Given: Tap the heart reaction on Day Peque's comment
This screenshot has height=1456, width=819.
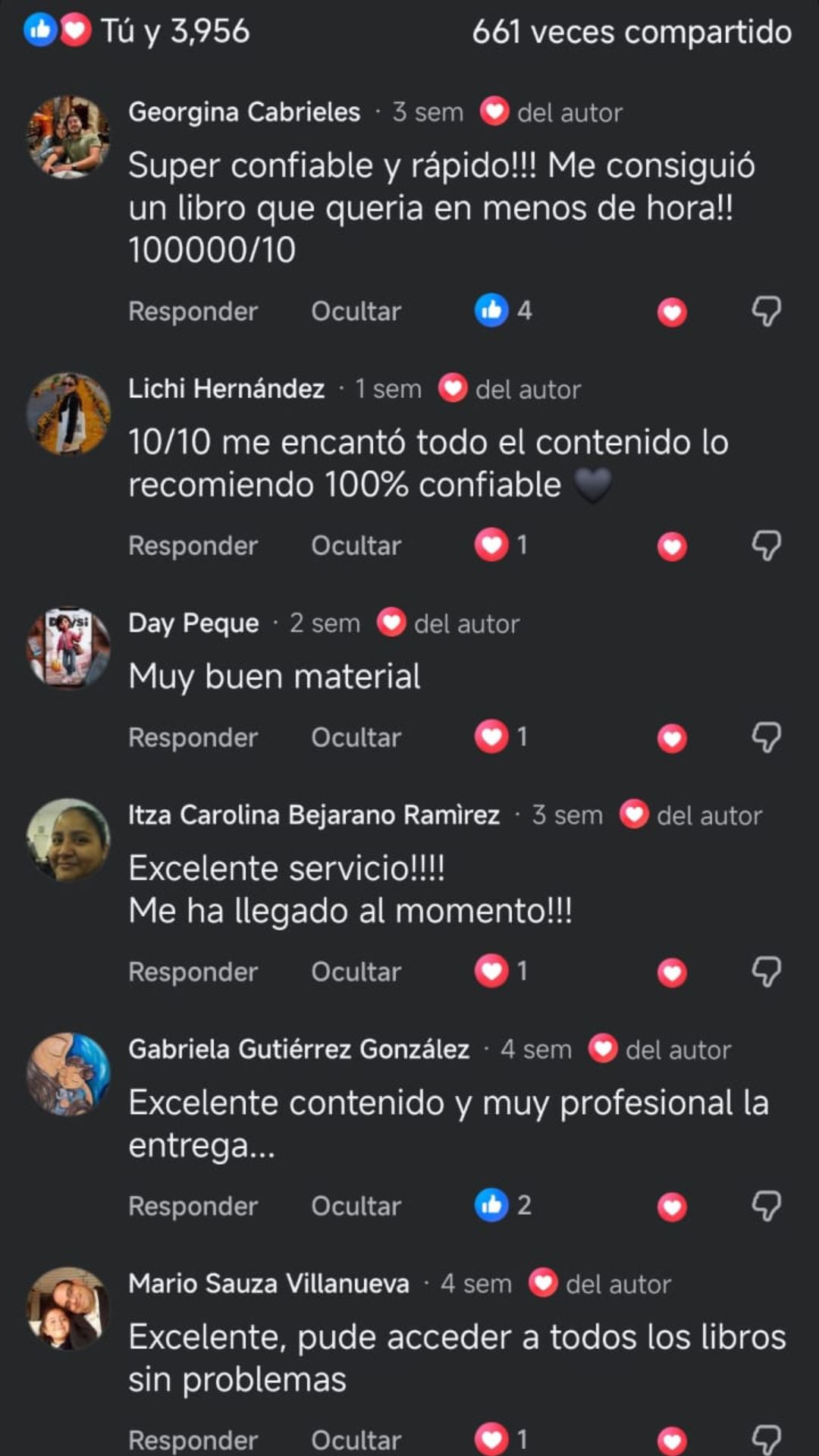Looking at the screenshot, I should point(672,738).
